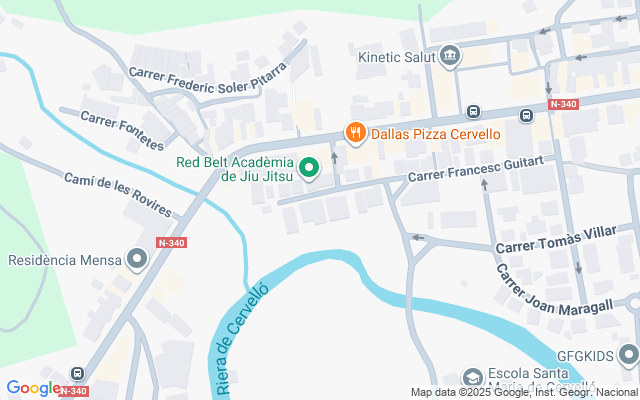Open the Dallas Pizza Cervello restaurant marker
The width and height of the screenshot is (640, 400).
(x=354, y=132)
